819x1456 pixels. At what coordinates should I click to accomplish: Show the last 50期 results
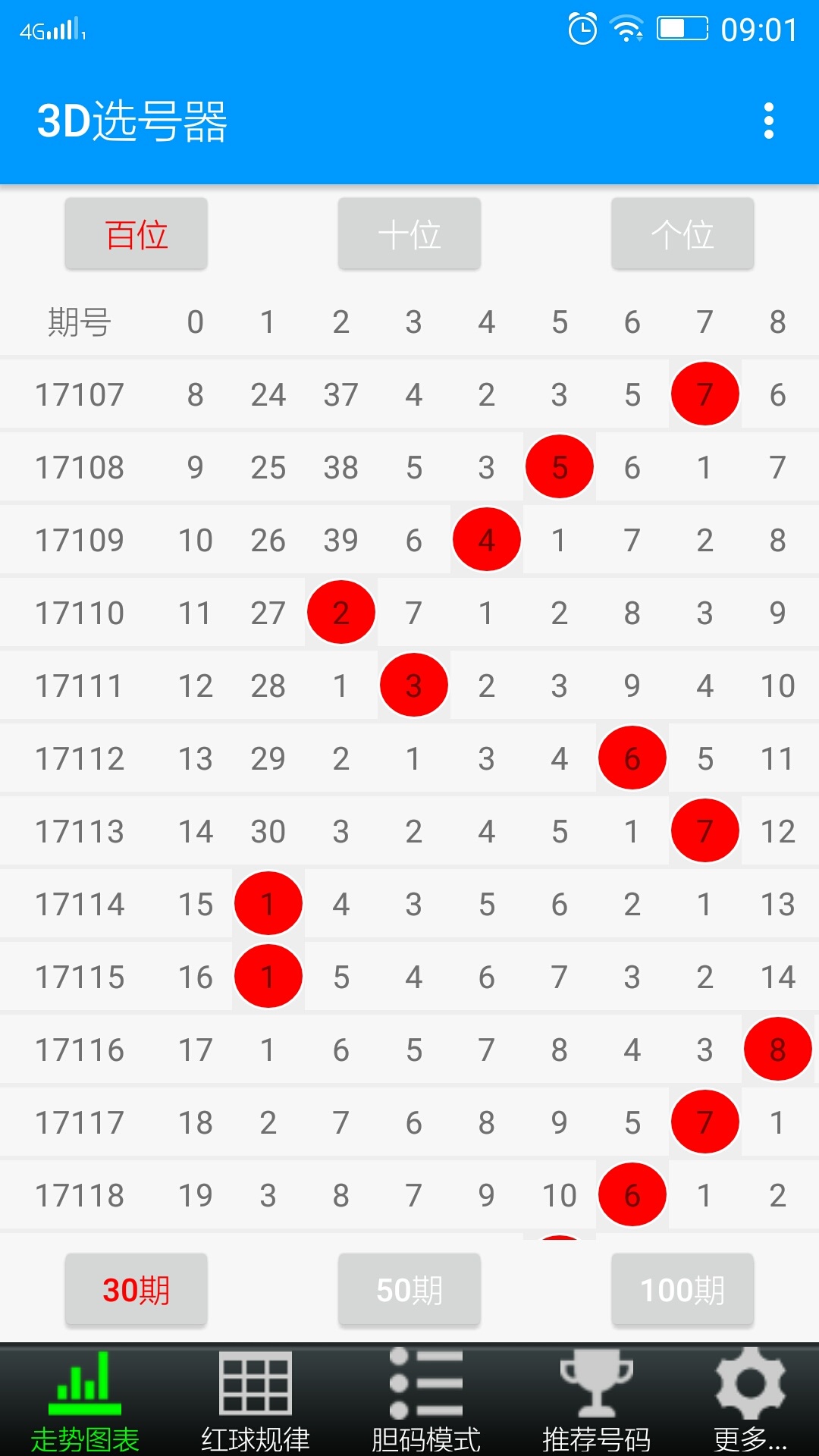click(409, 1289)
